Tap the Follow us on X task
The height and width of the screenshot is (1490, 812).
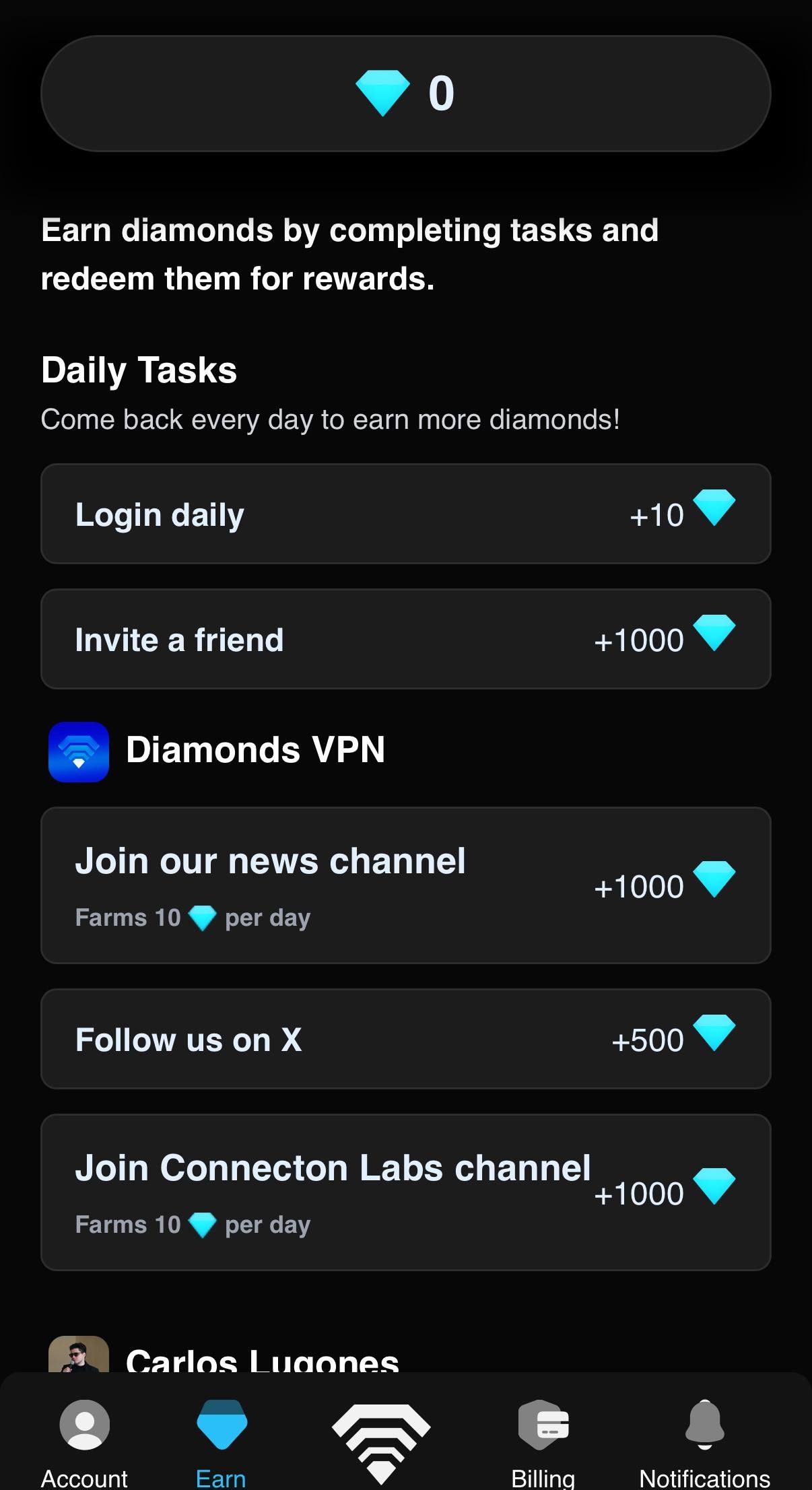click(406, 1039)
